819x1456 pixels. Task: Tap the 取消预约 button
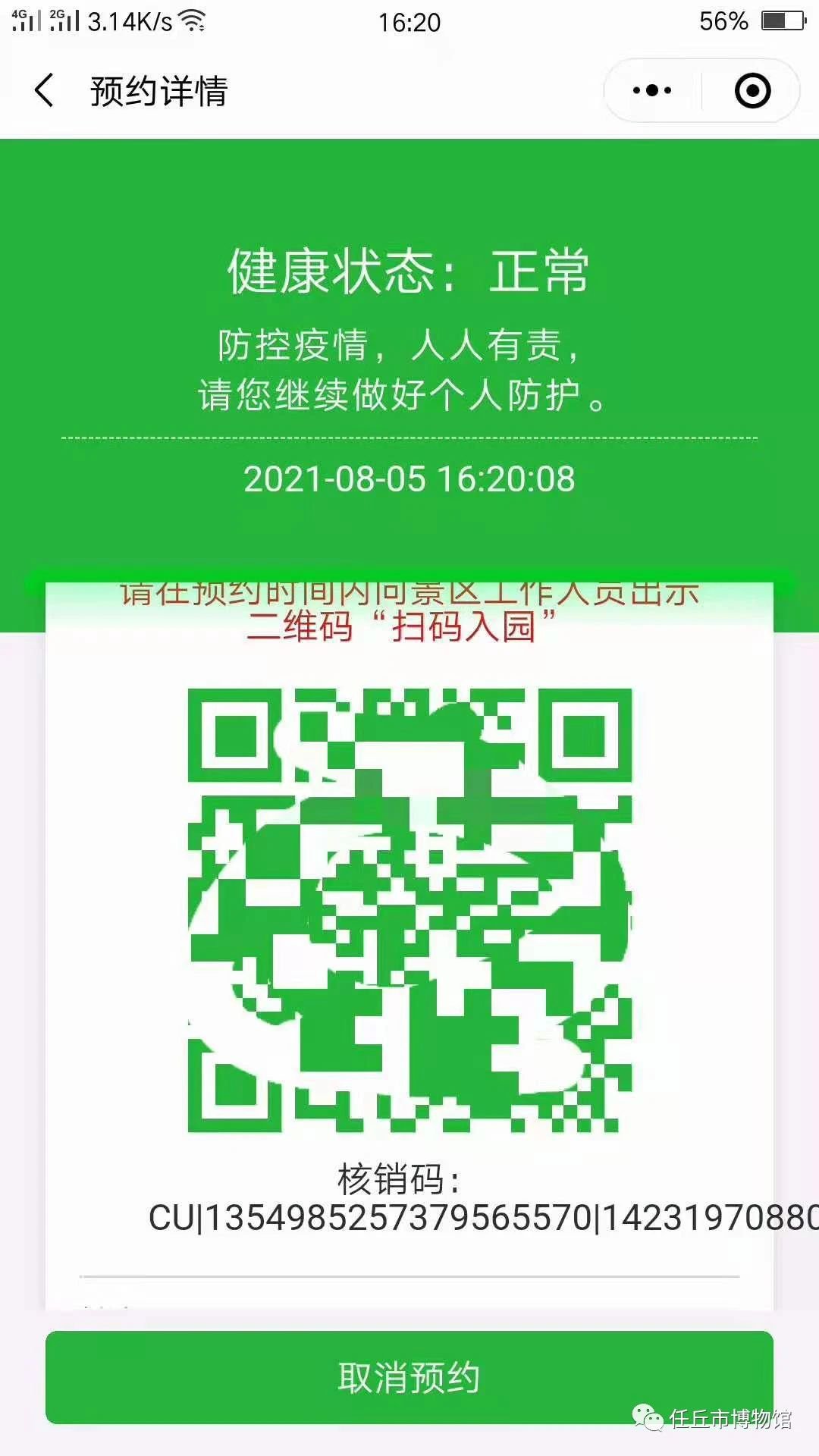coord(409,1377)
